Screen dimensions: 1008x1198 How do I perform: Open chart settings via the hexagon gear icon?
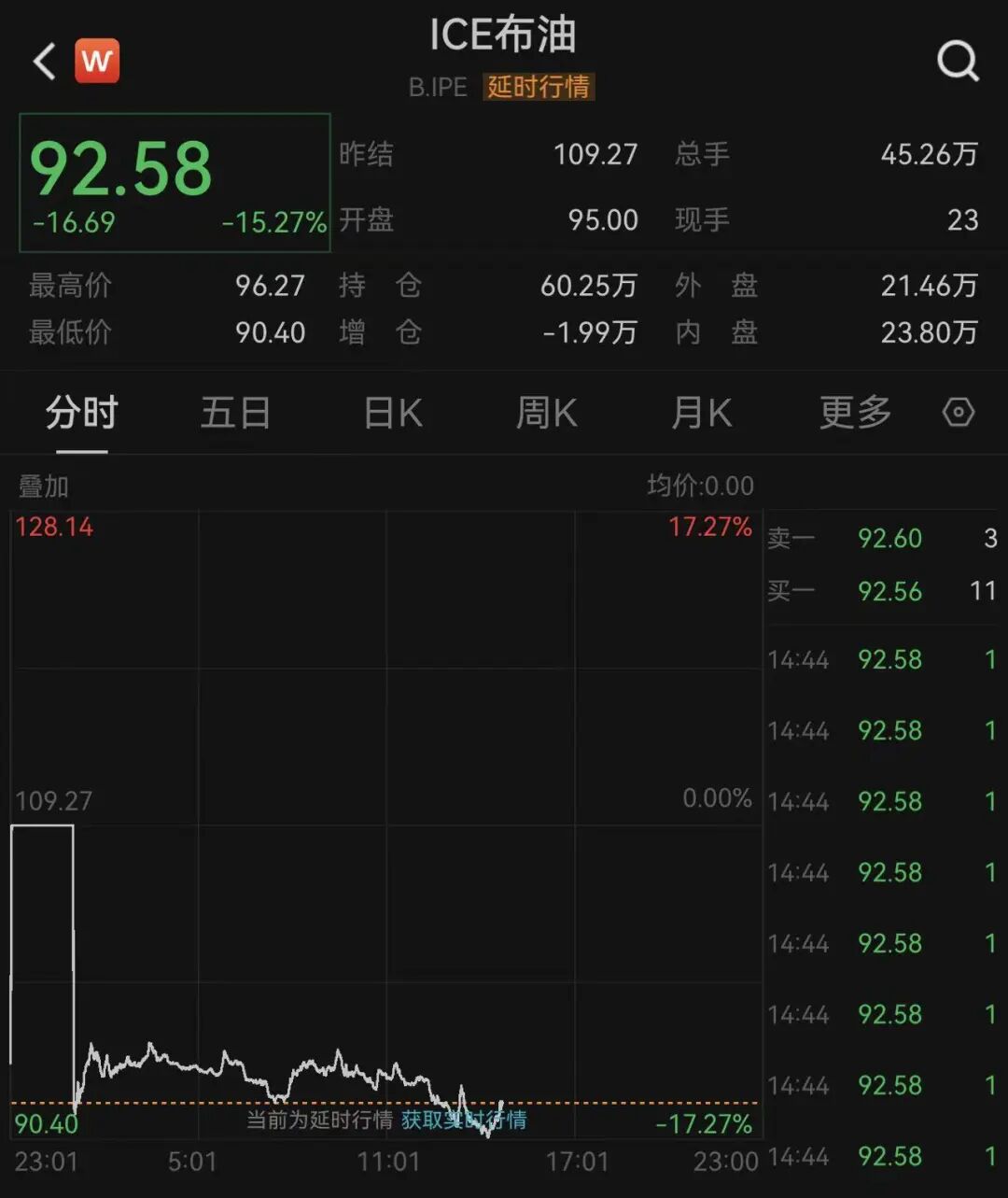[959, 412]
